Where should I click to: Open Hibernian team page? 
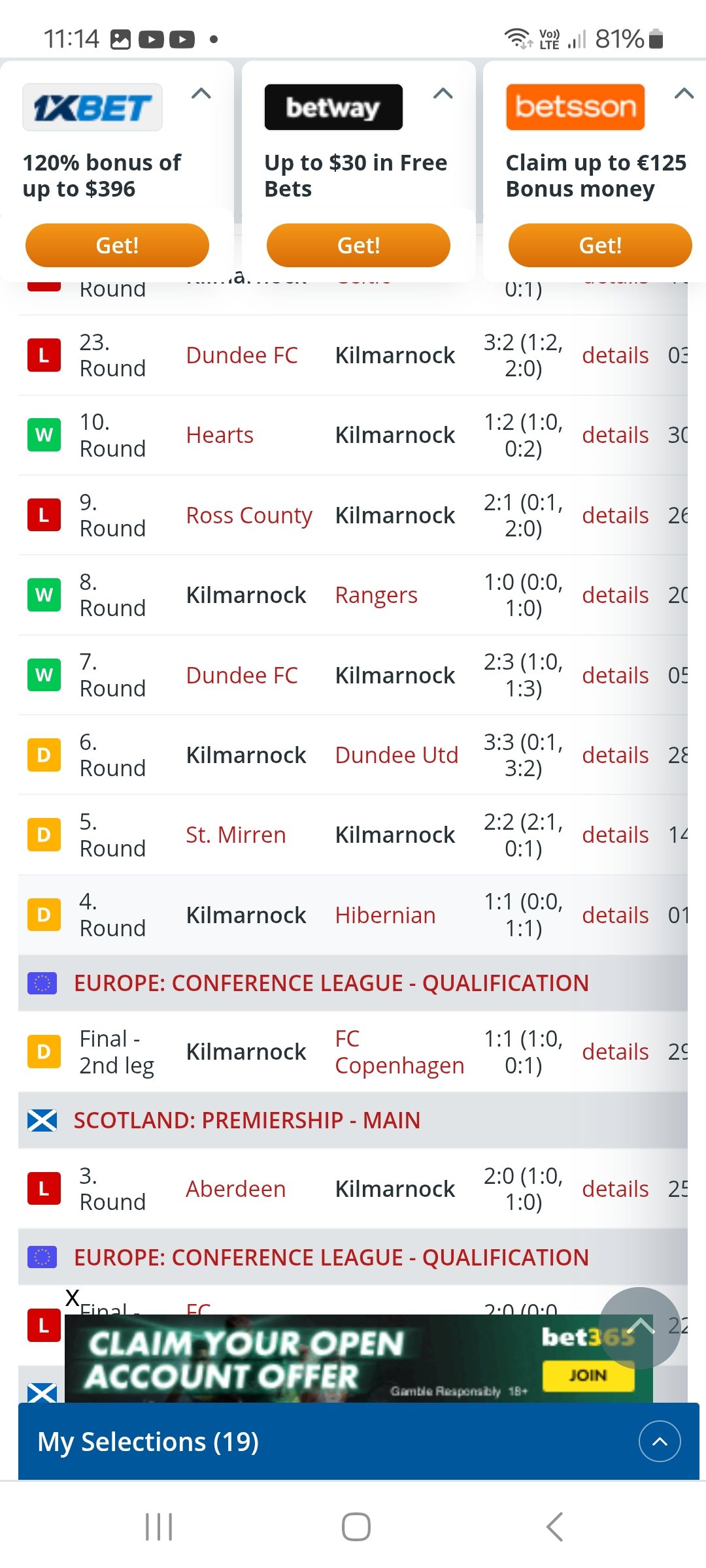coord(385,915)
